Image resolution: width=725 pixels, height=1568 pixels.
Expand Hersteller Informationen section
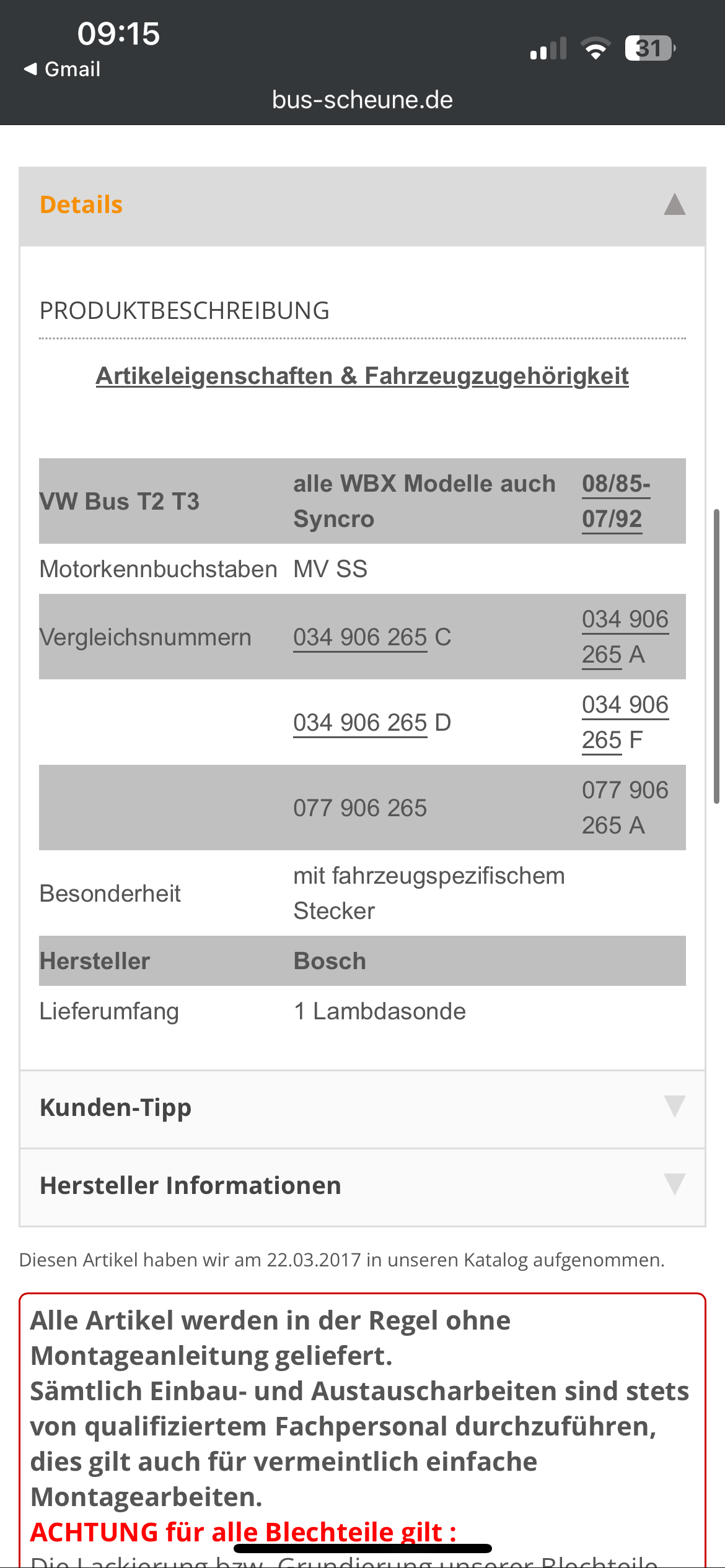(674, 1185)
